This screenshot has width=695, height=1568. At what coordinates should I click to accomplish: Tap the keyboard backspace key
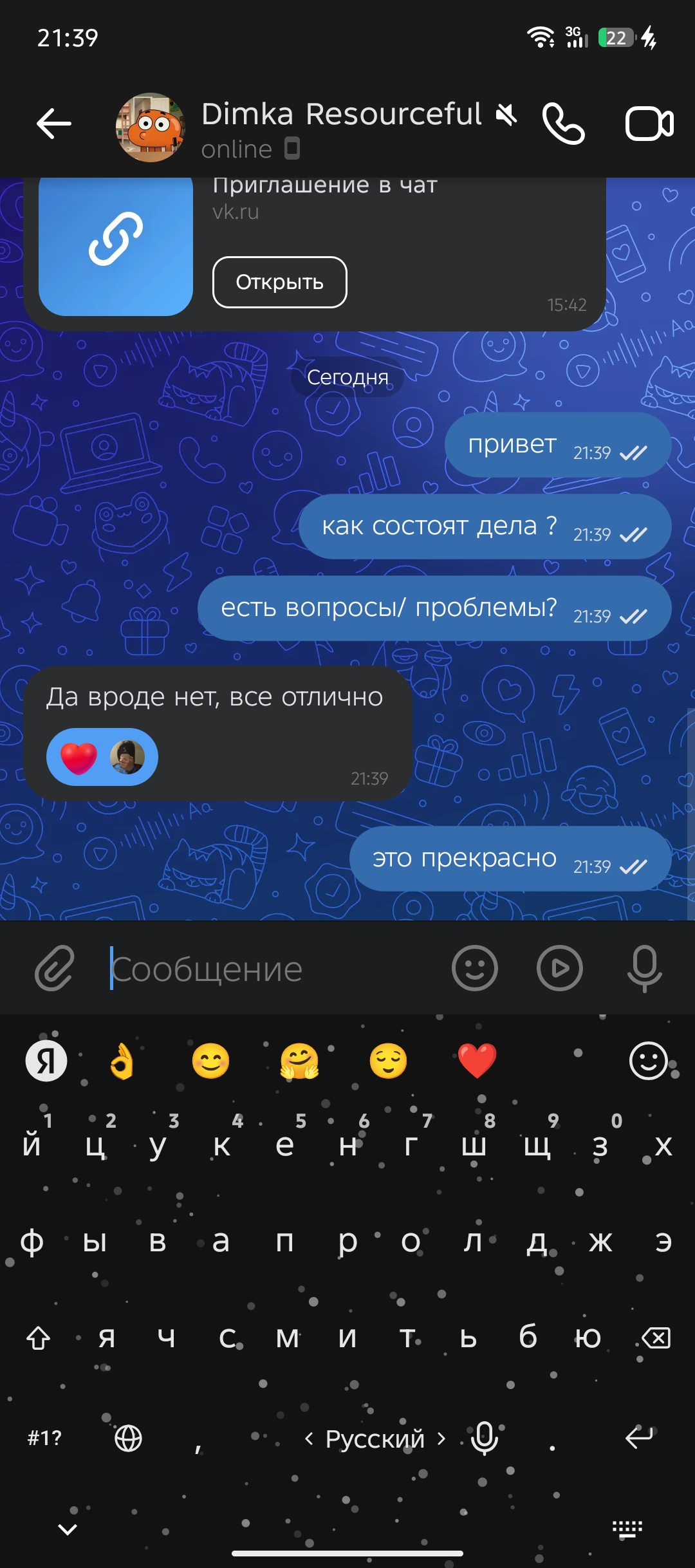[656, 1338]
